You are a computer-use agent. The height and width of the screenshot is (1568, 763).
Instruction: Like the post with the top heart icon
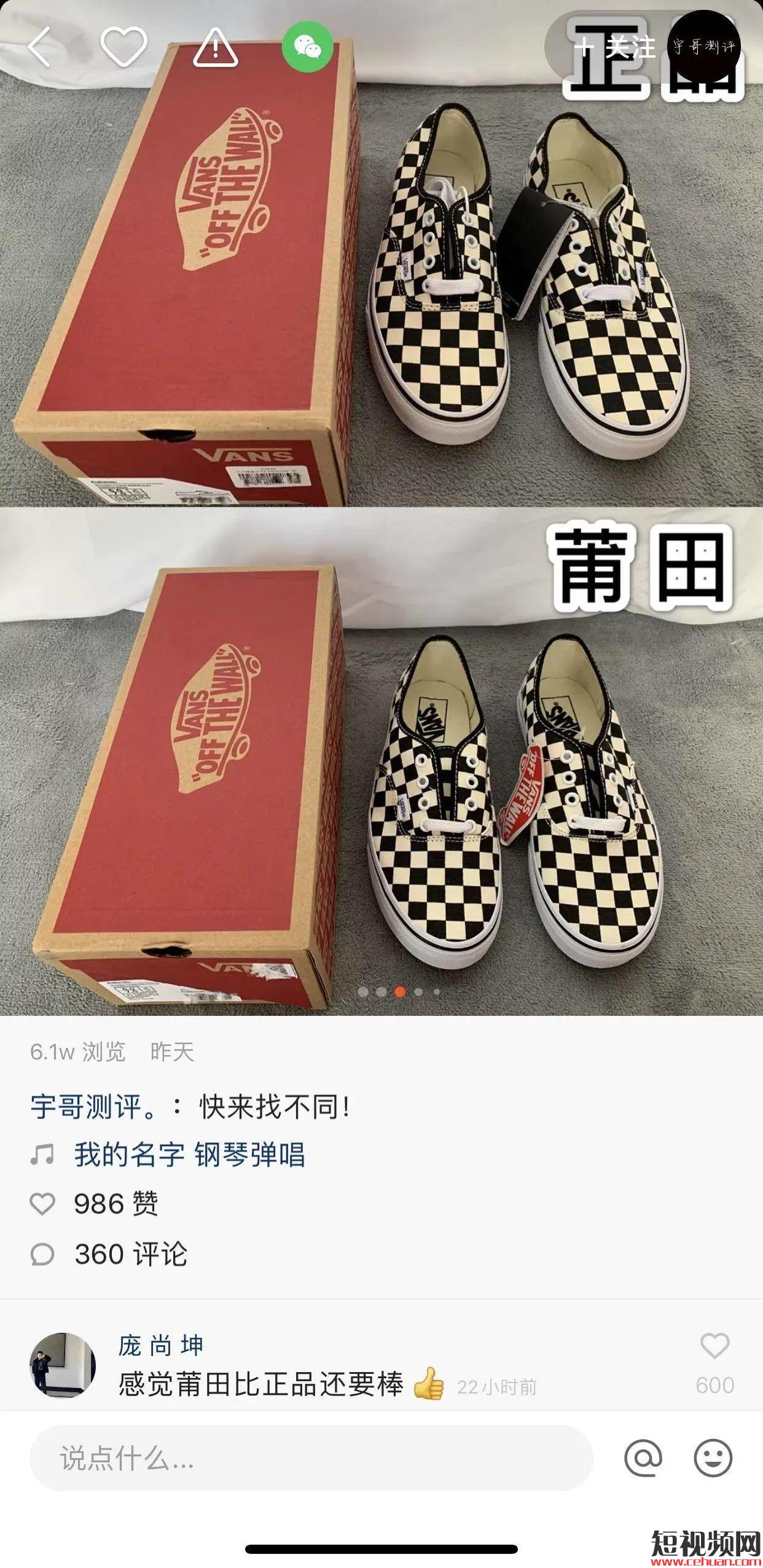(123, 47)
